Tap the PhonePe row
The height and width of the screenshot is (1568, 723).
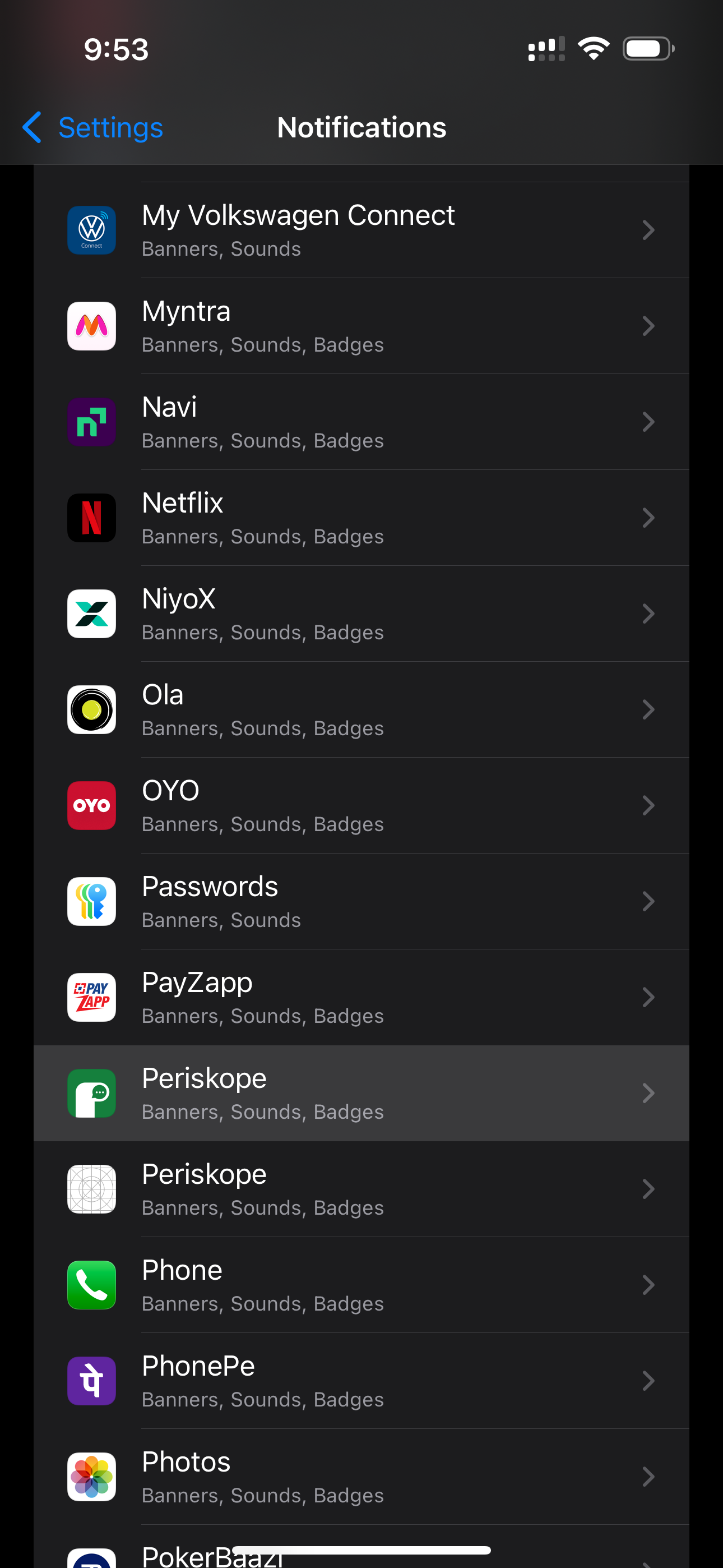361,1381
